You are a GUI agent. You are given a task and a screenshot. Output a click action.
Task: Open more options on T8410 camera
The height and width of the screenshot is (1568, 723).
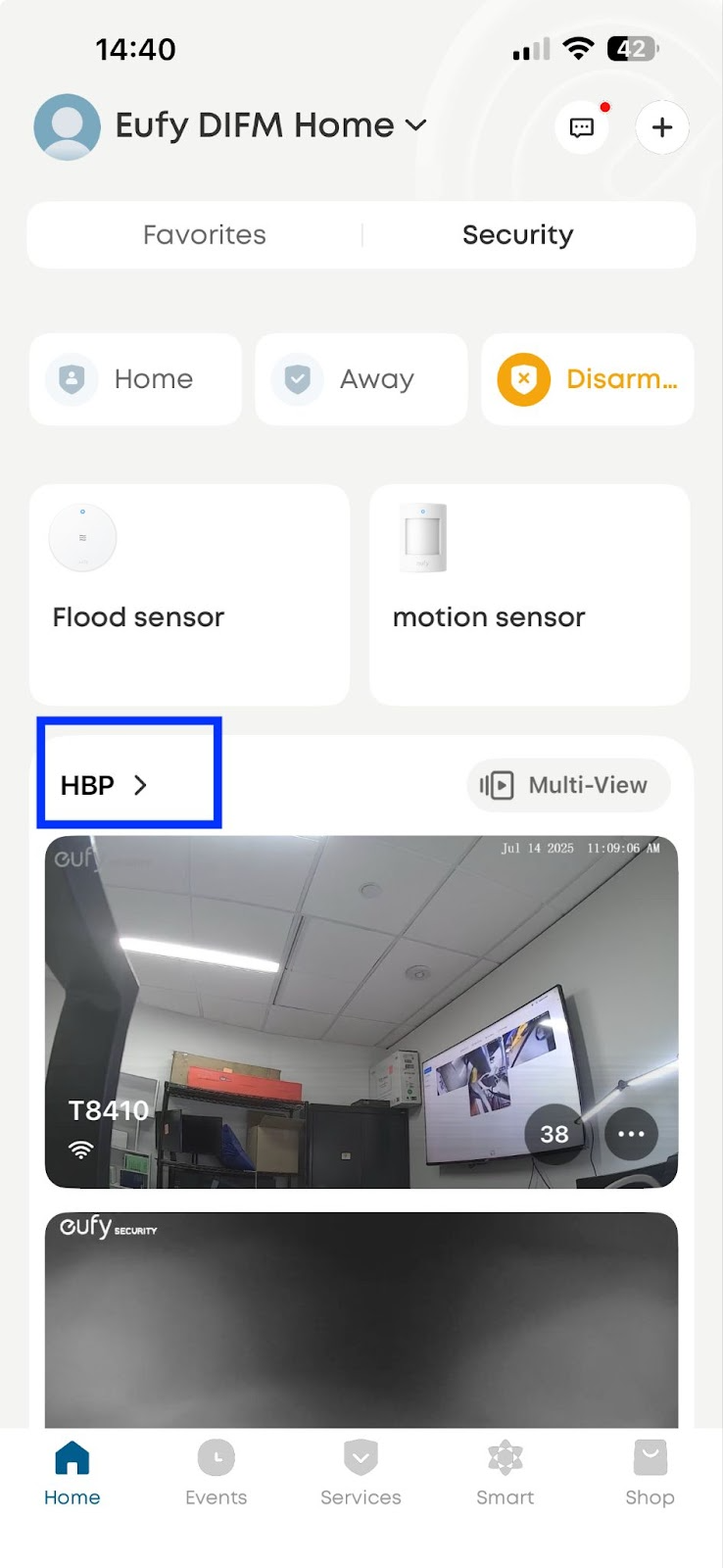(631, 1134)
